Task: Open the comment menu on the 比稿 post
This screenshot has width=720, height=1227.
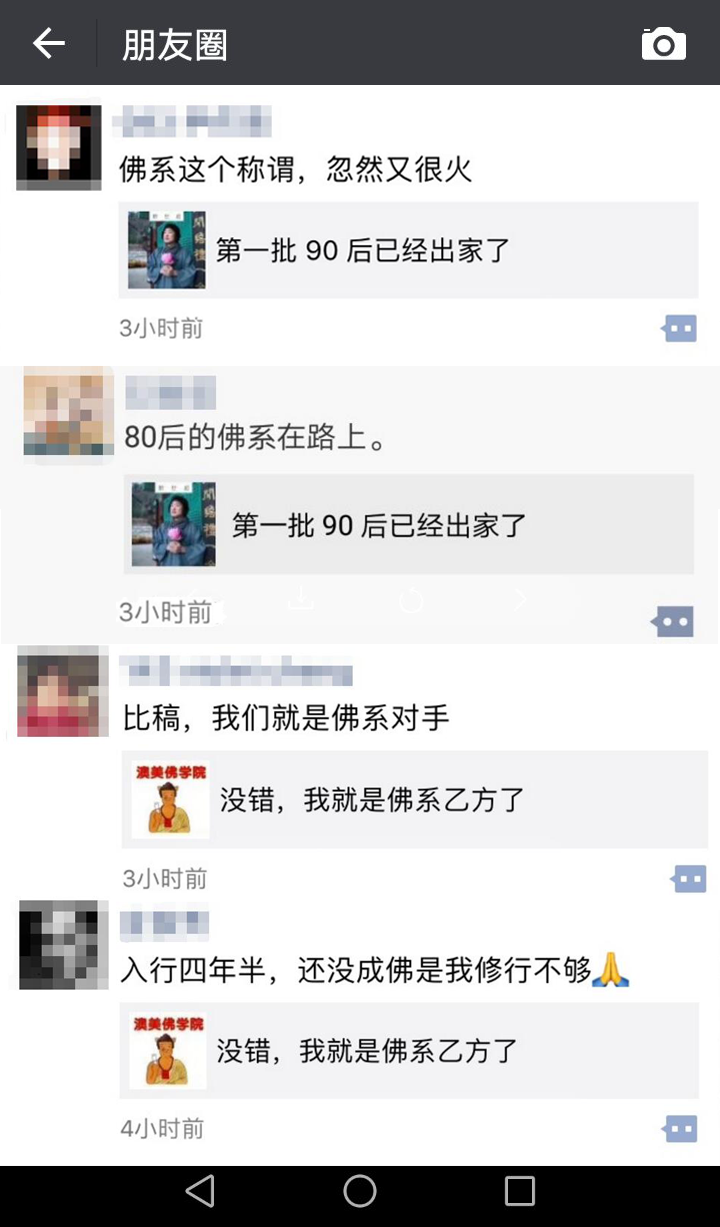Action: (x=688, y=879)
